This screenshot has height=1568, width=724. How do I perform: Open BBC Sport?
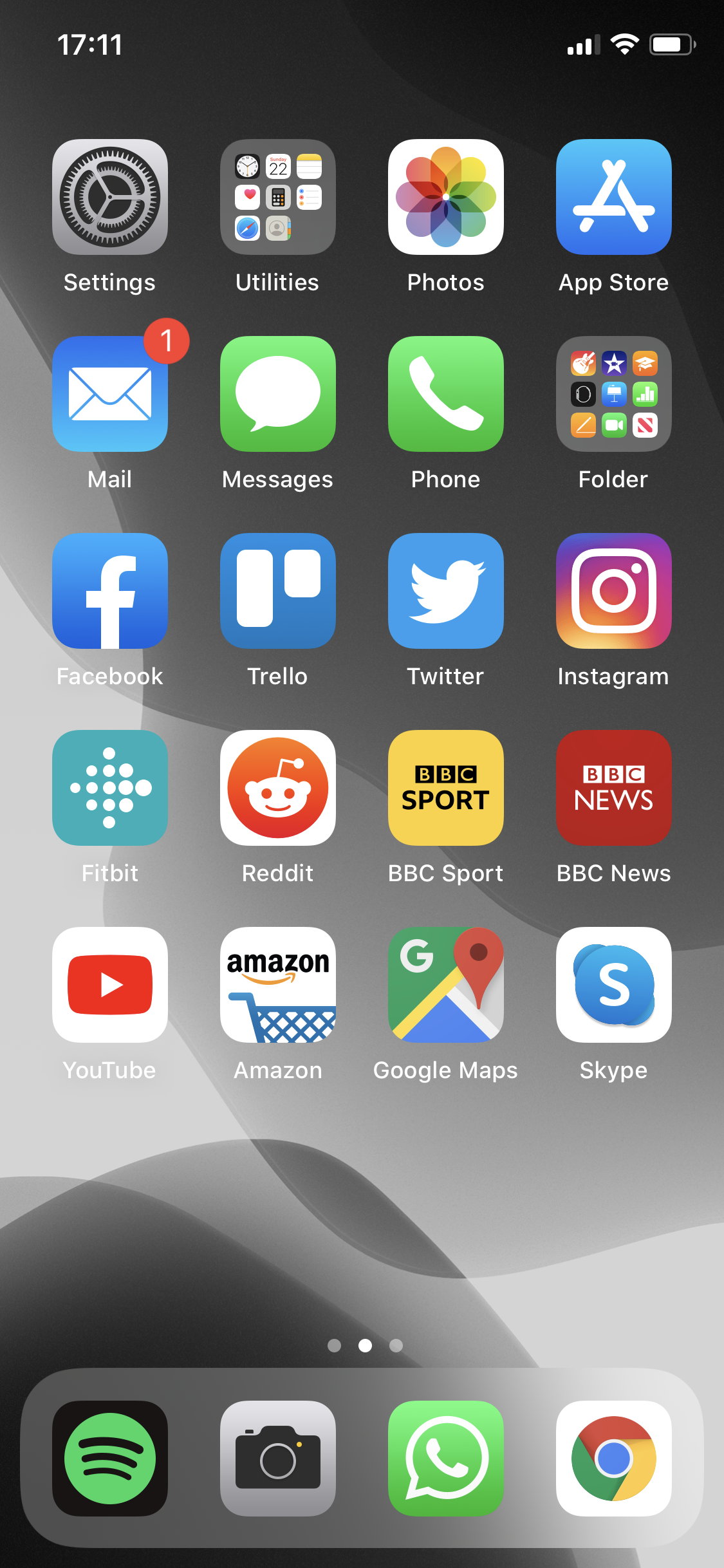pos(446,788)
